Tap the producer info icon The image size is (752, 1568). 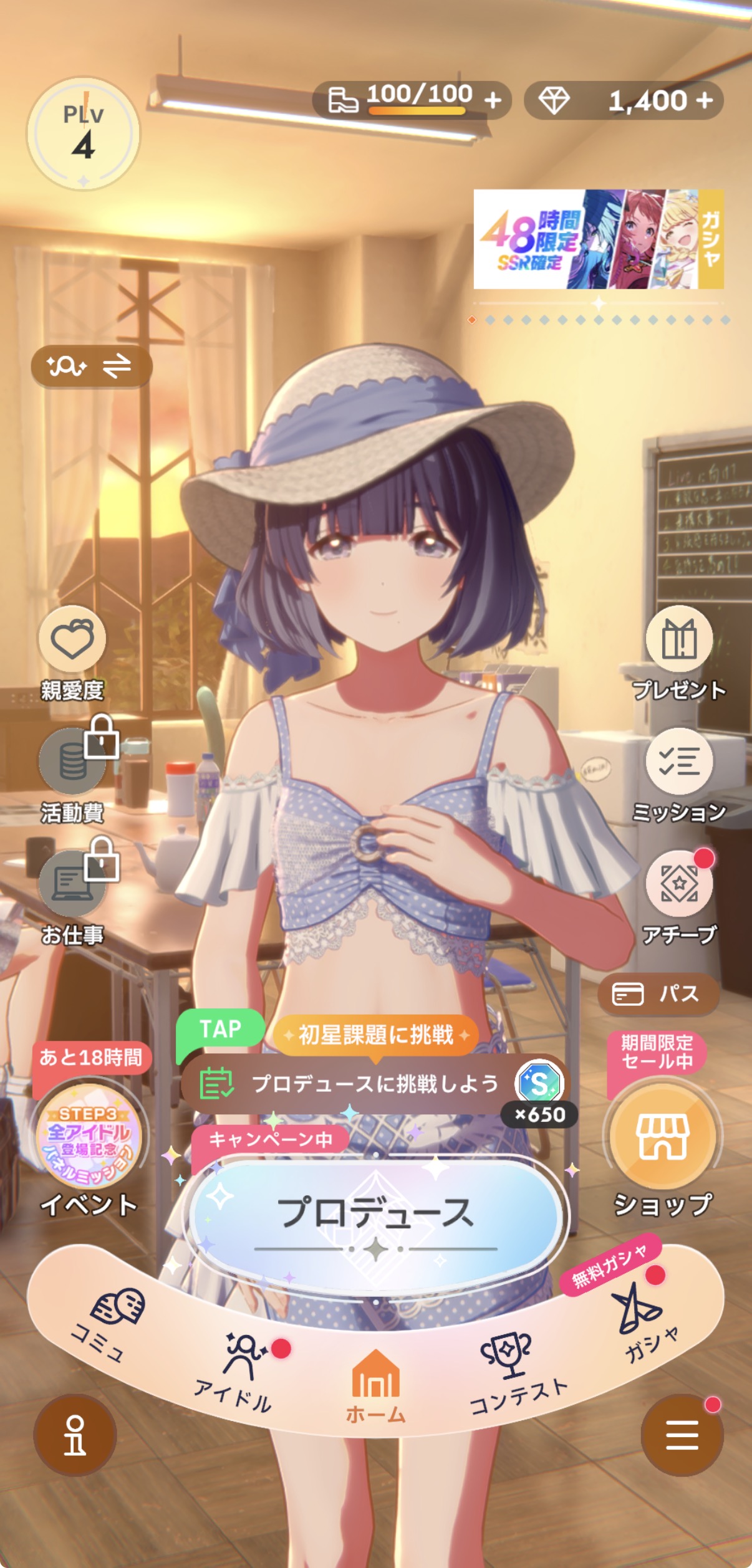click(x=75, y=1435)
